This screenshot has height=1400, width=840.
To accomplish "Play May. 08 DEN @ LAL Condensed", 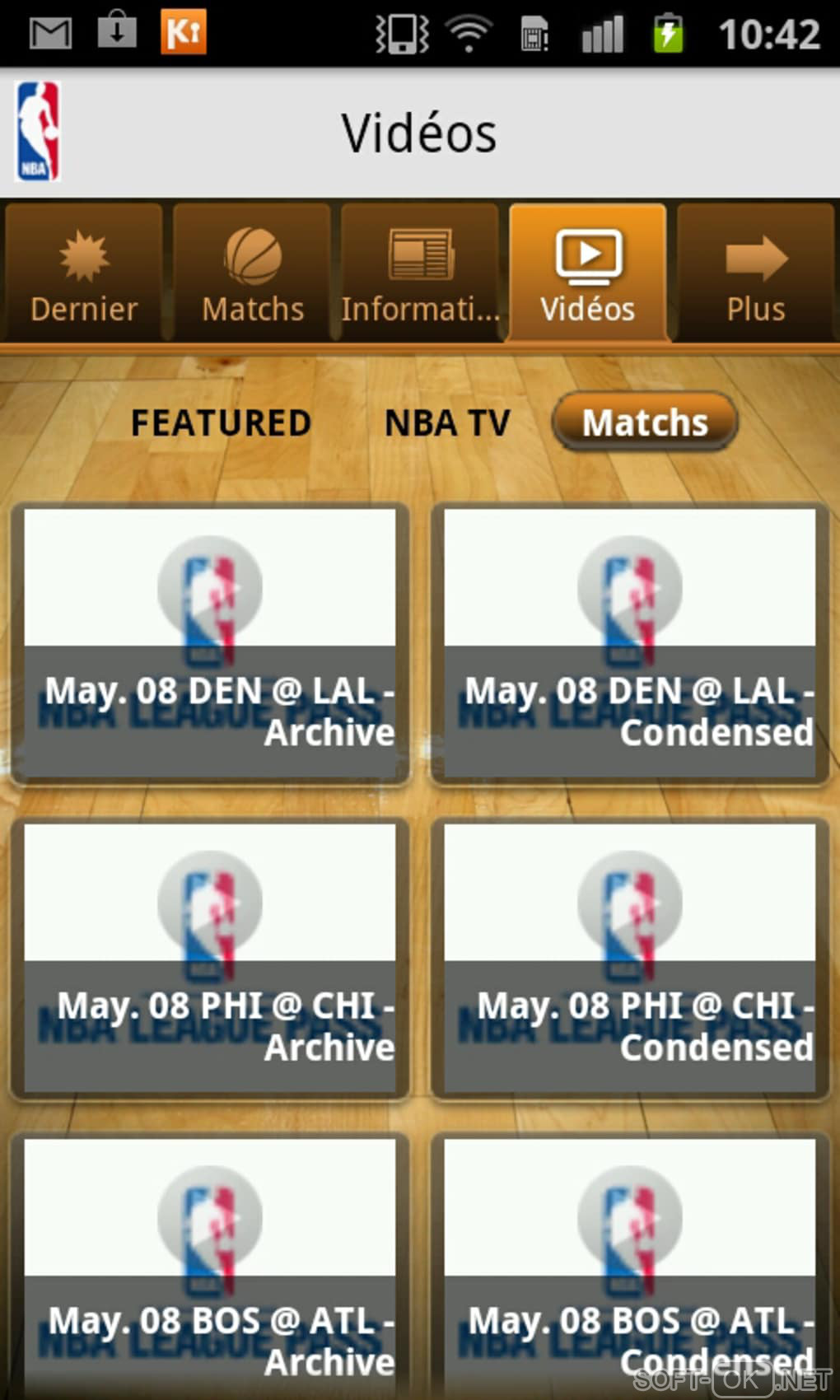I will pos(630,642).
